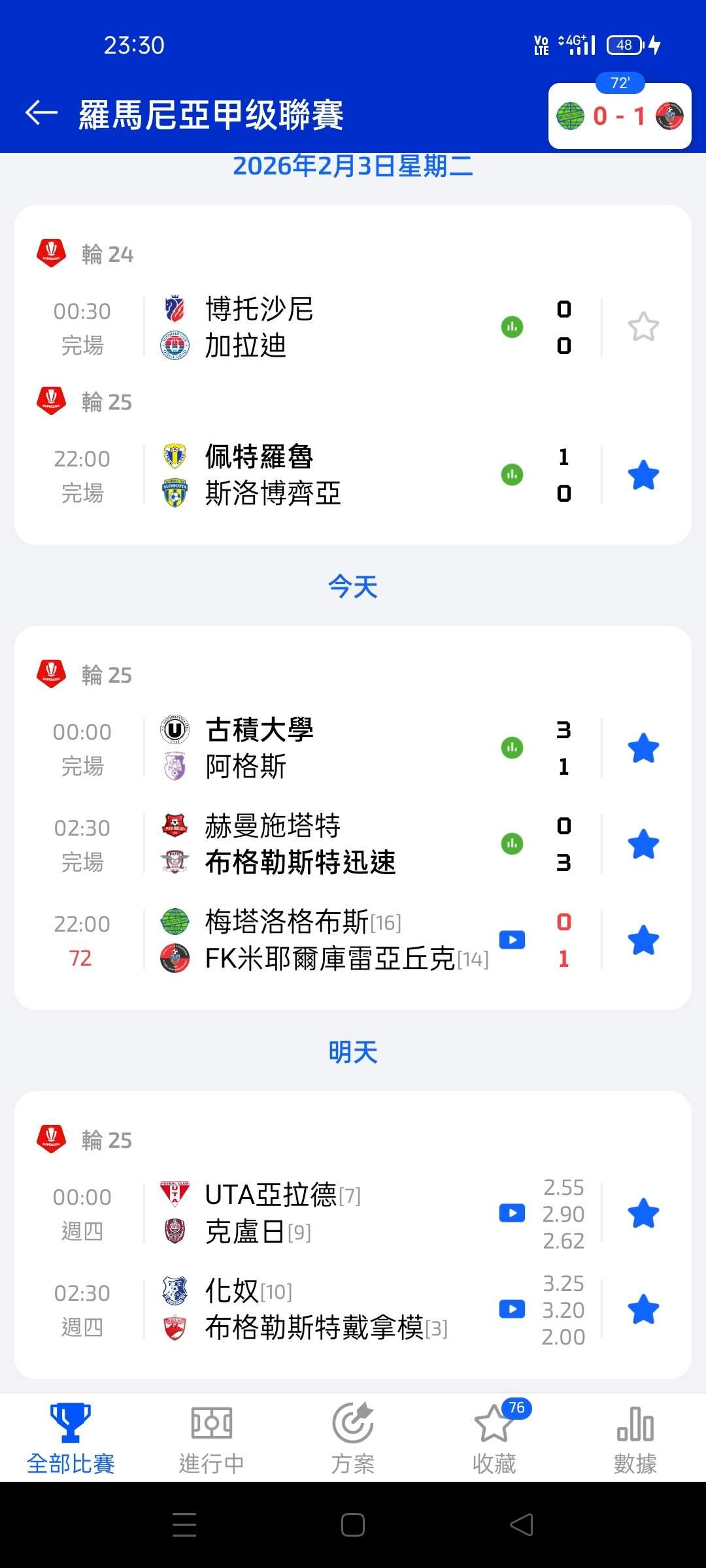Open UTA亞拉德 vs 克盧日 match details
706x1568 pixels.
point(314,1213)
